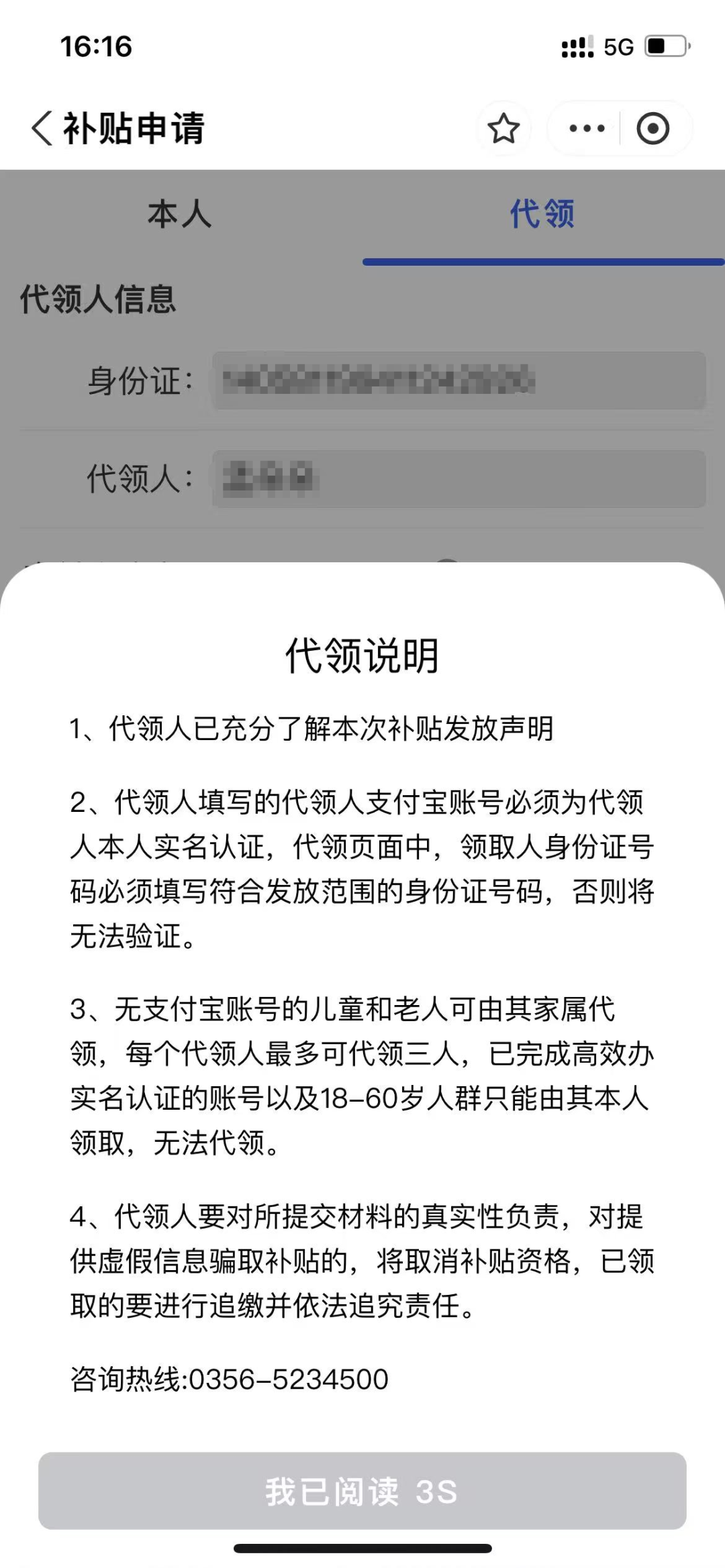The image size is (725, 1568).
Task: Switch to the 本人 tab
Action: coord(180,215)
